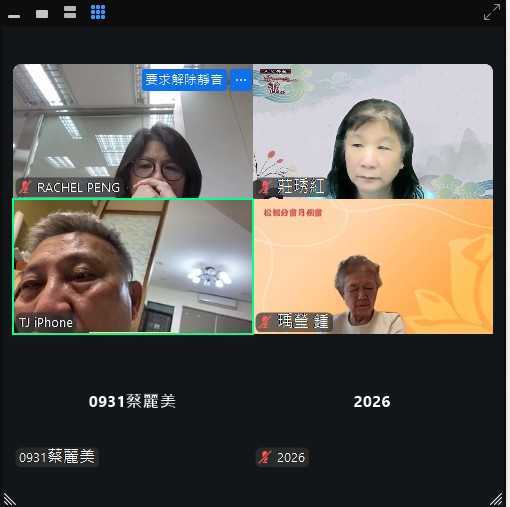Image resolution: width=510 pixels, height=507 pixels.
Task: Select 莊琇紅's video tile
Action: 373,131
